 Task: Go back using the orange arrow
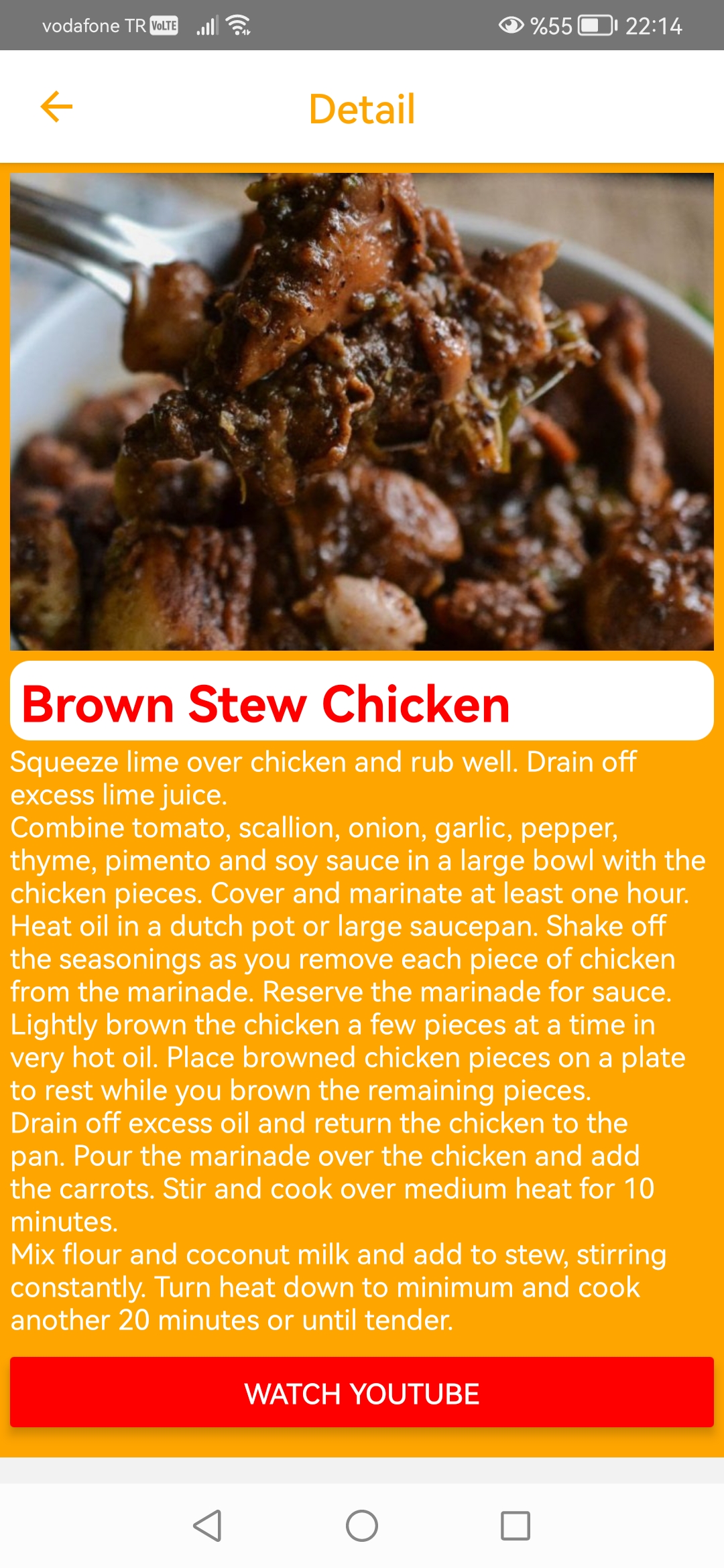pyautogui.click(x=56, y=107)
